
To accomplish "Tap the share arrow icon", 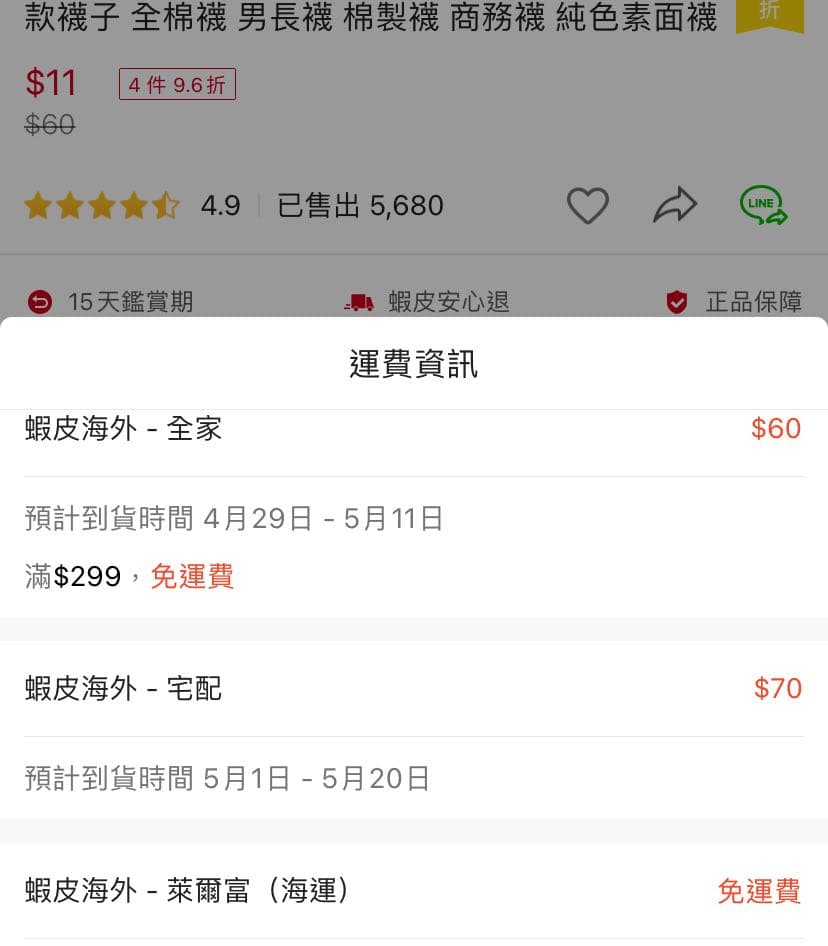I will pos(675,203).
